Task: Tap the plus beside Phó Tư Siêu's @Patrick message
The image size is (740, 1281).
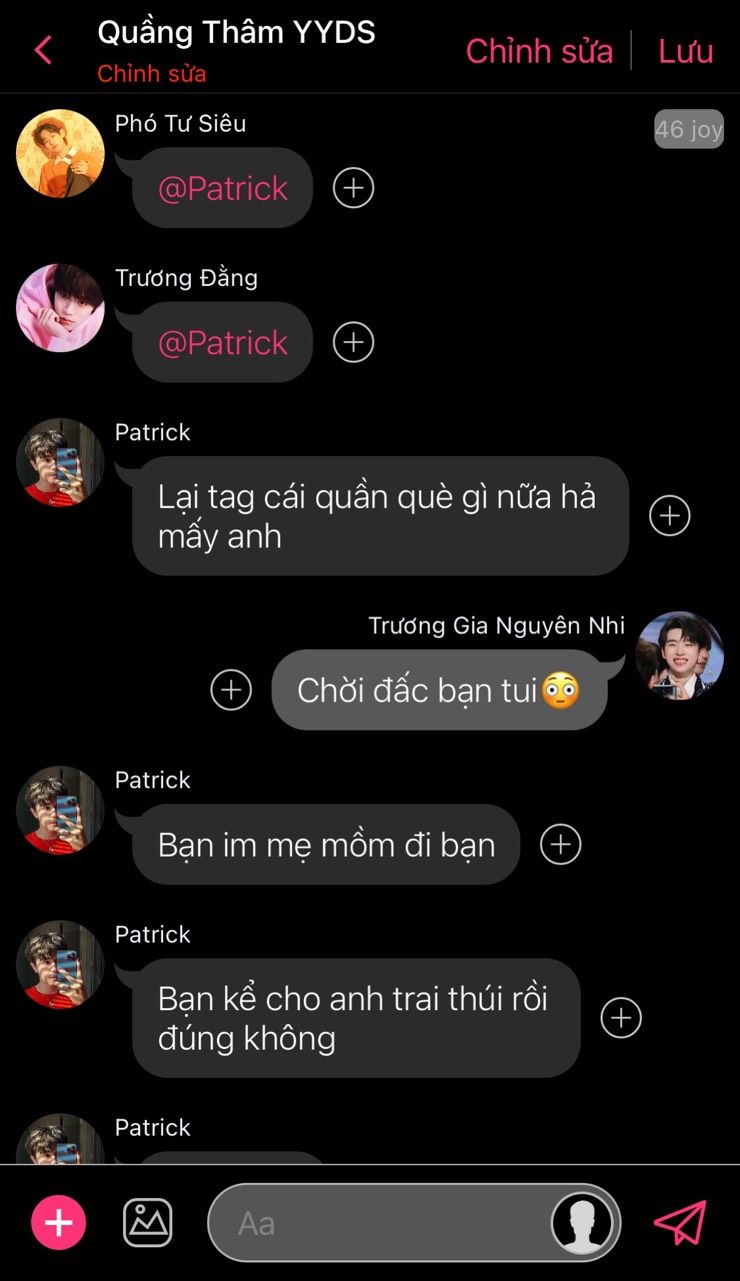Action: (353, 187)
